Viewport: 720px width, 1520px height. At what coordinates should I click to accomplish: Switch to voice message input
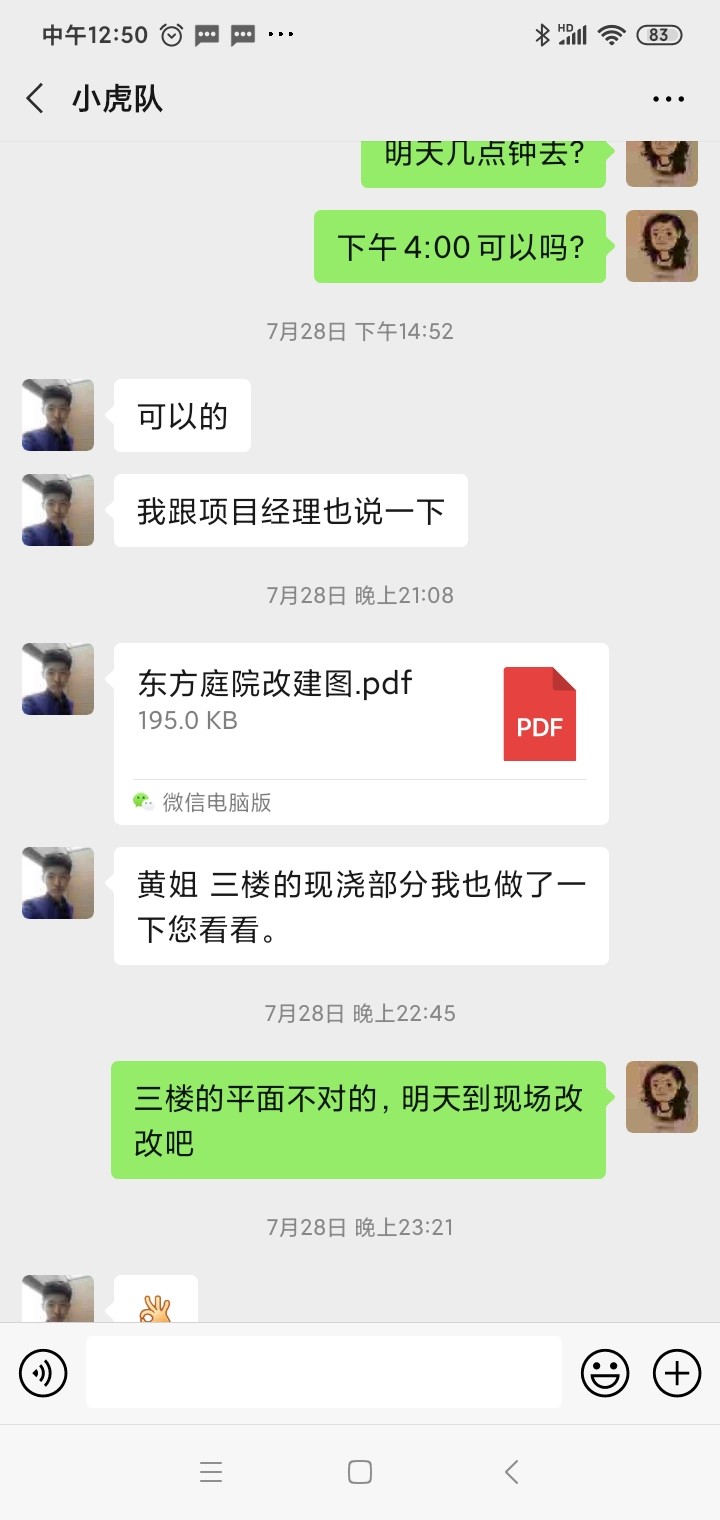(43, 1373)
